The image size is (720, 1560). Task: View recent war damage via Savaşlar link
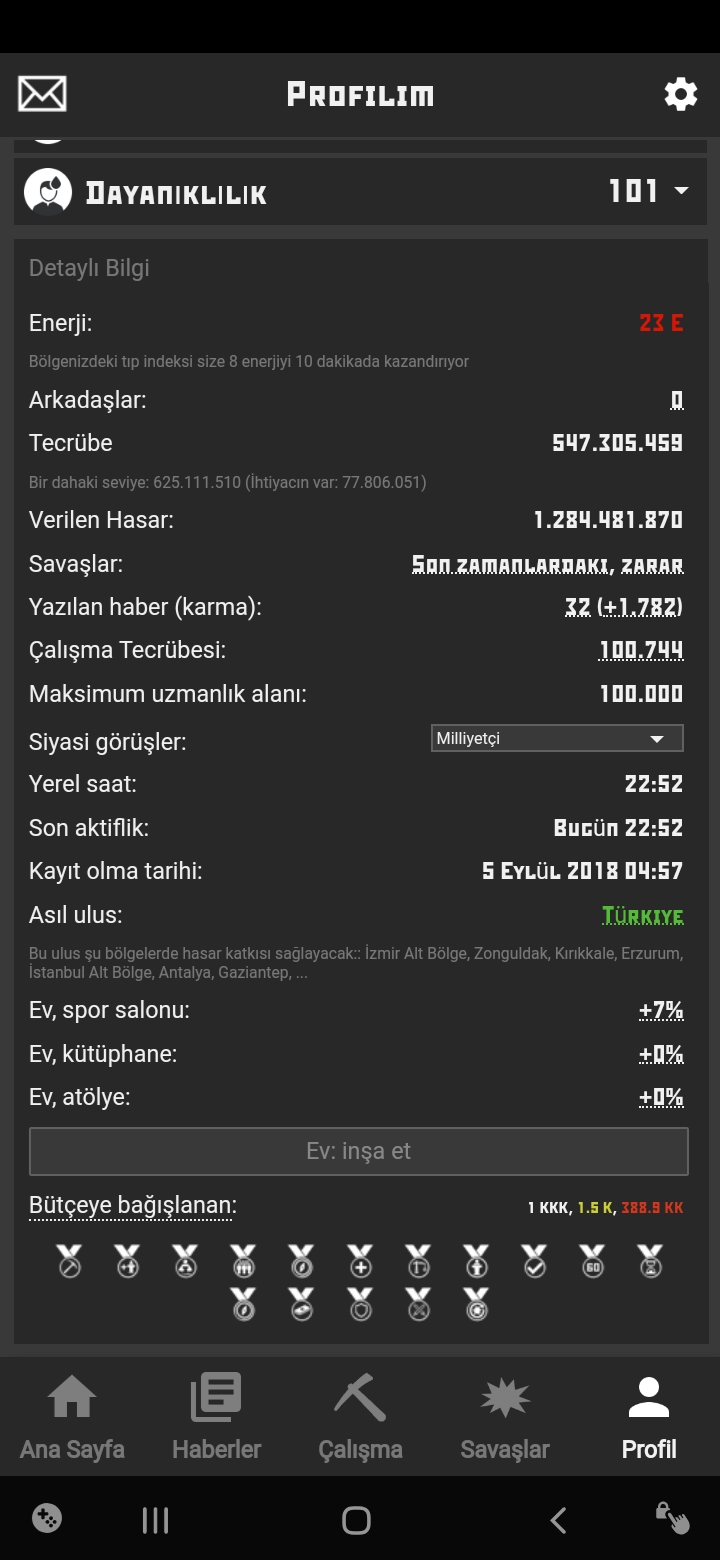tap(547, 565)
